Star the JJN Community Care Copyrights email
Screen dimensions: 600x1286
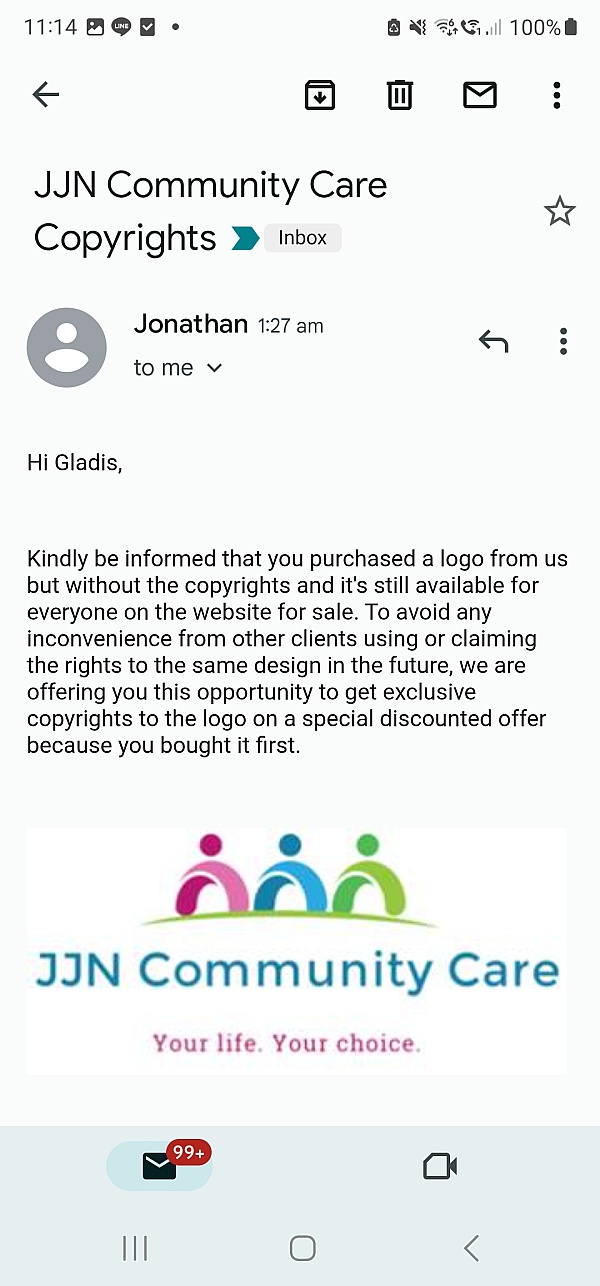click(x=559, y=211)
